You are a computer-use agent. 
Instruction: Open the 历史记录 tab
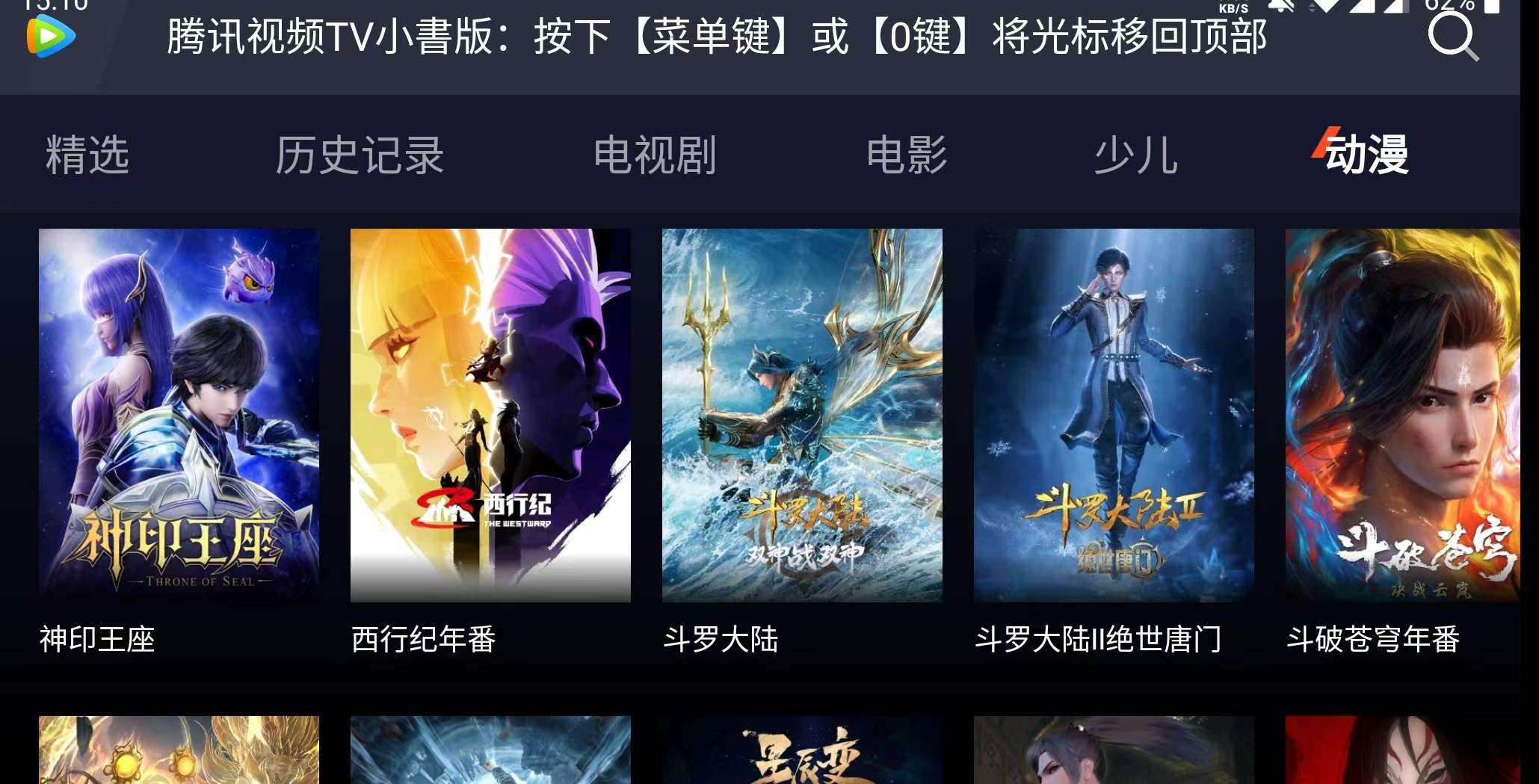click(360, 155)
